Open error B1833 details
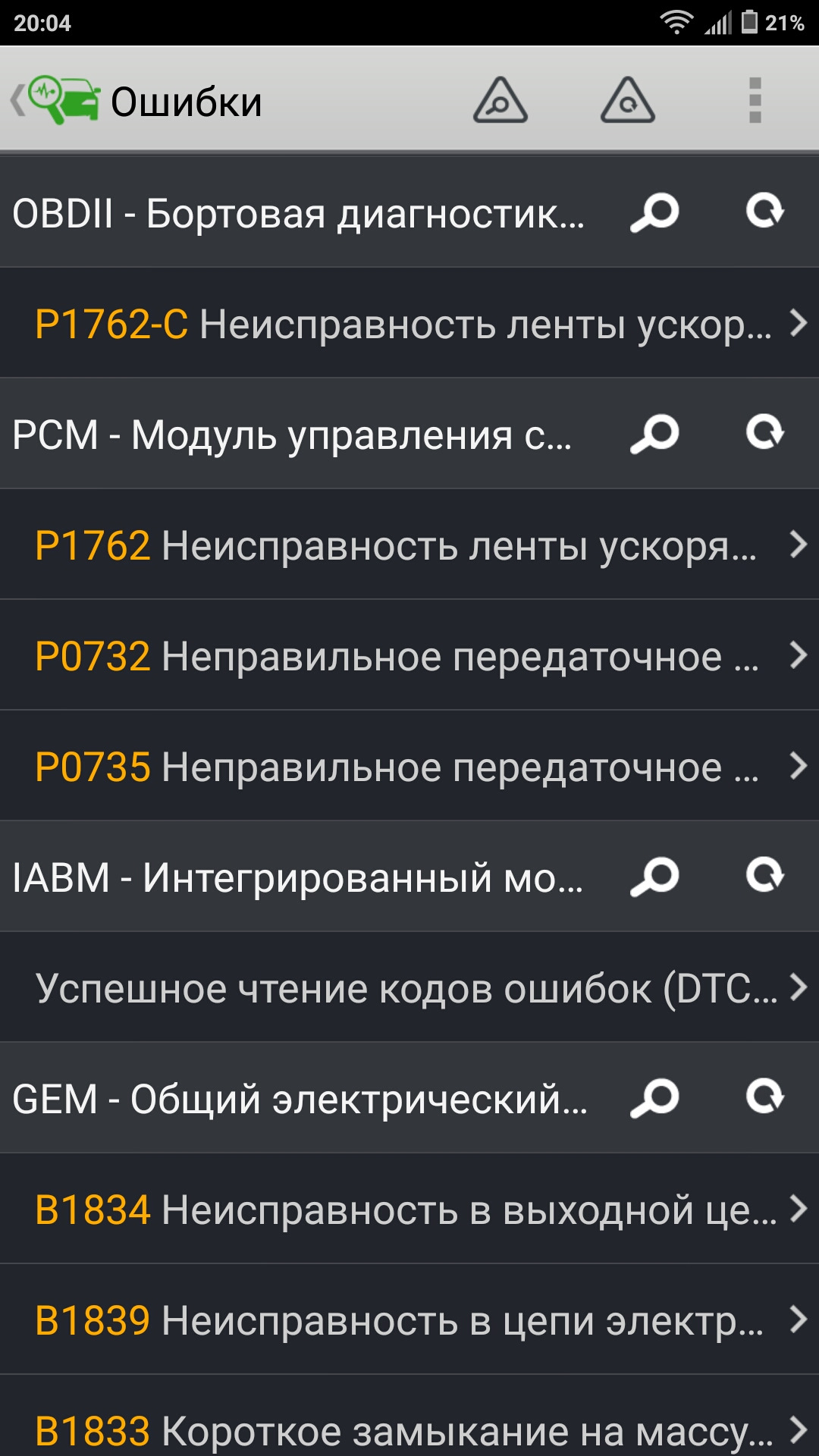Viewport: 819px width, 1456px height. (x=409, y=1429)
